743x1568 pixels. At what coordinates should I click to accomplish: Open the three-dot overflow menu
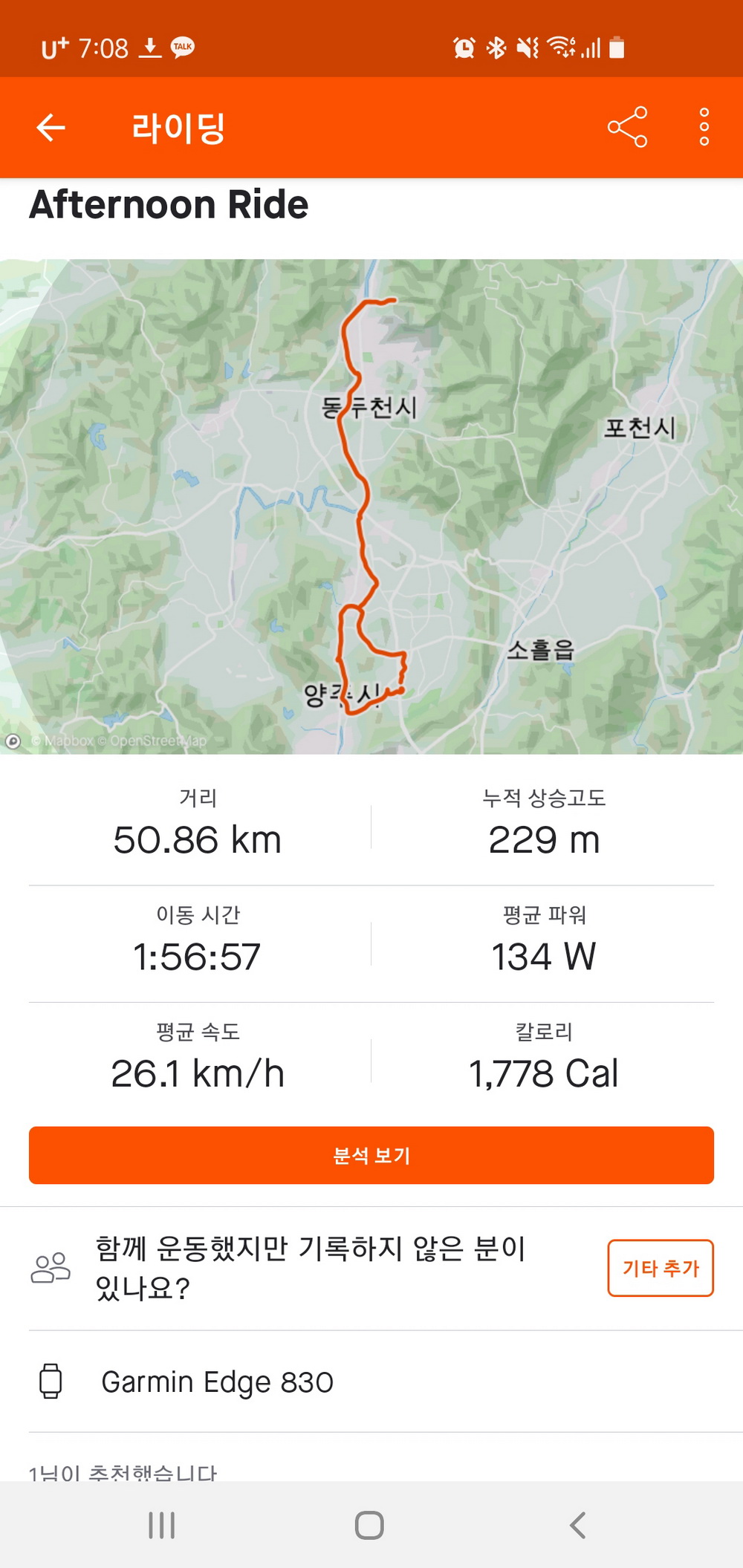tap(704, 128)
